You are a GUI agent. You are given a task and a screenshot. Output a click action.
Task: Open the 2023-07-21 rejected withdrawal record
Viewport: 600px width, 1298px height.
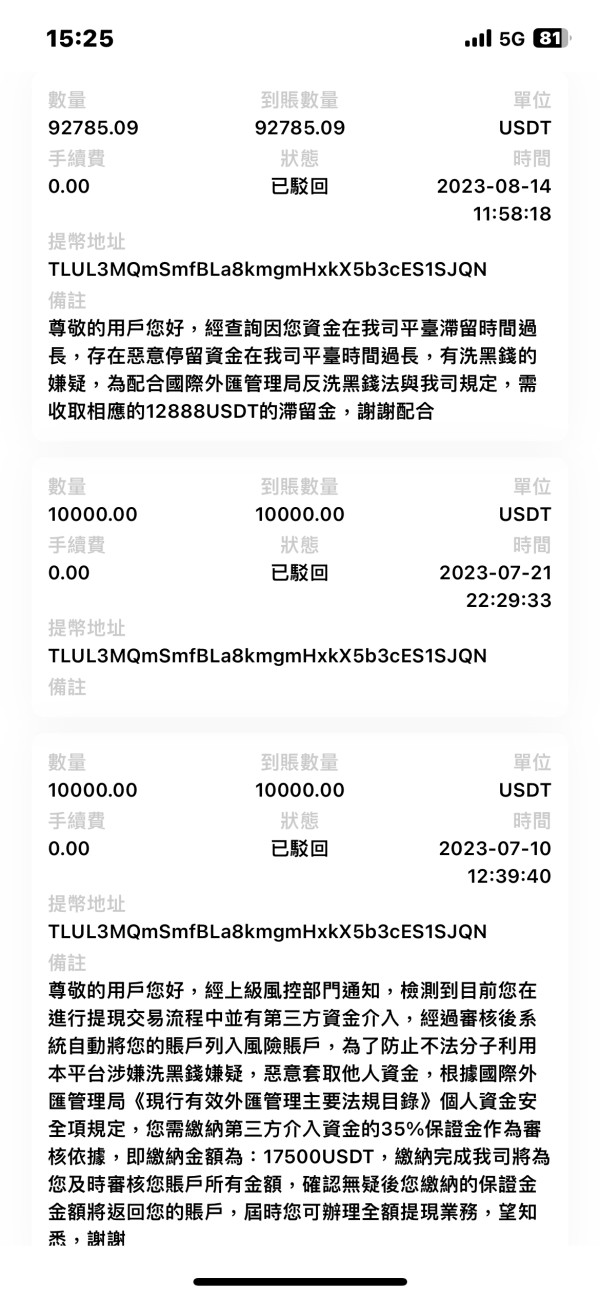tap(300, 588)
